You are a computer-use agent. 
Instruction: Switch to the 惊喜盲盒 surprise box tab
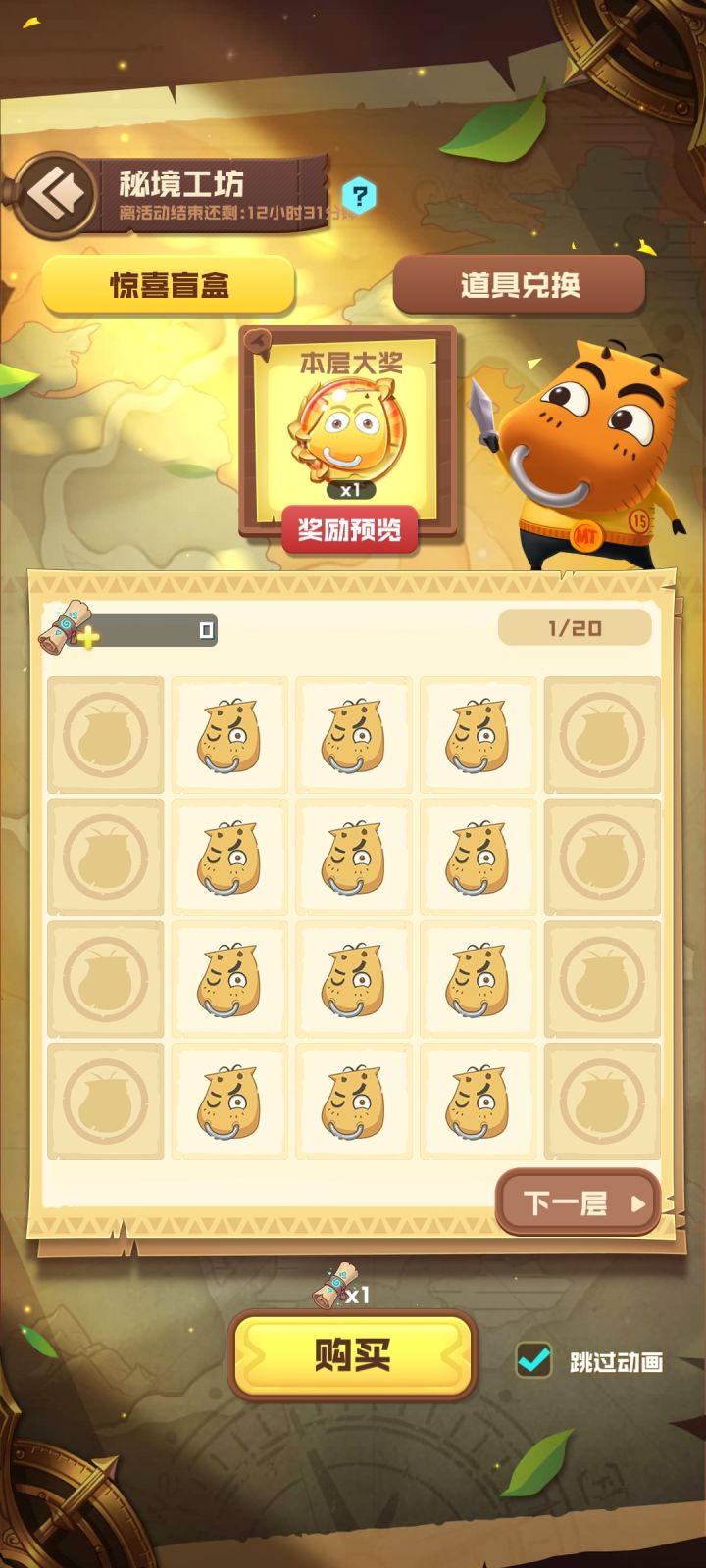[171, 284]
